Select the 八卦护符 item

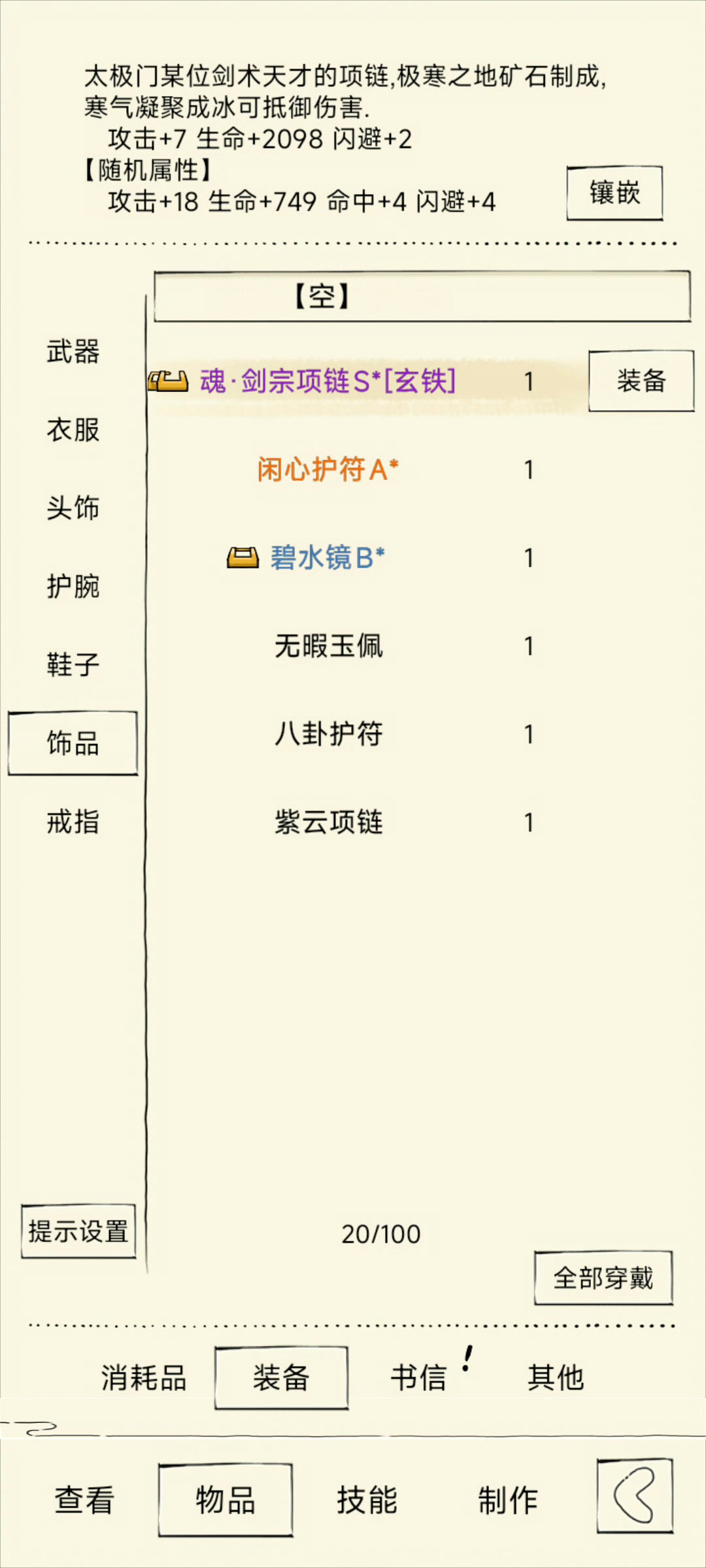328,734
